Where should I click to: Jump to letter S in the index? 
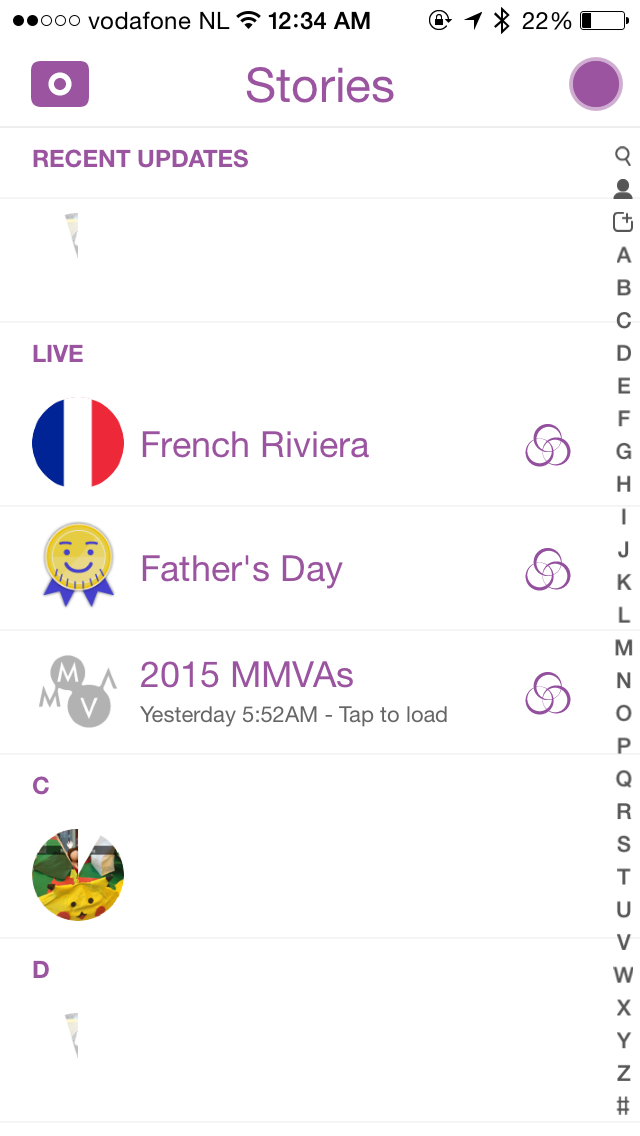pos(623,845)
